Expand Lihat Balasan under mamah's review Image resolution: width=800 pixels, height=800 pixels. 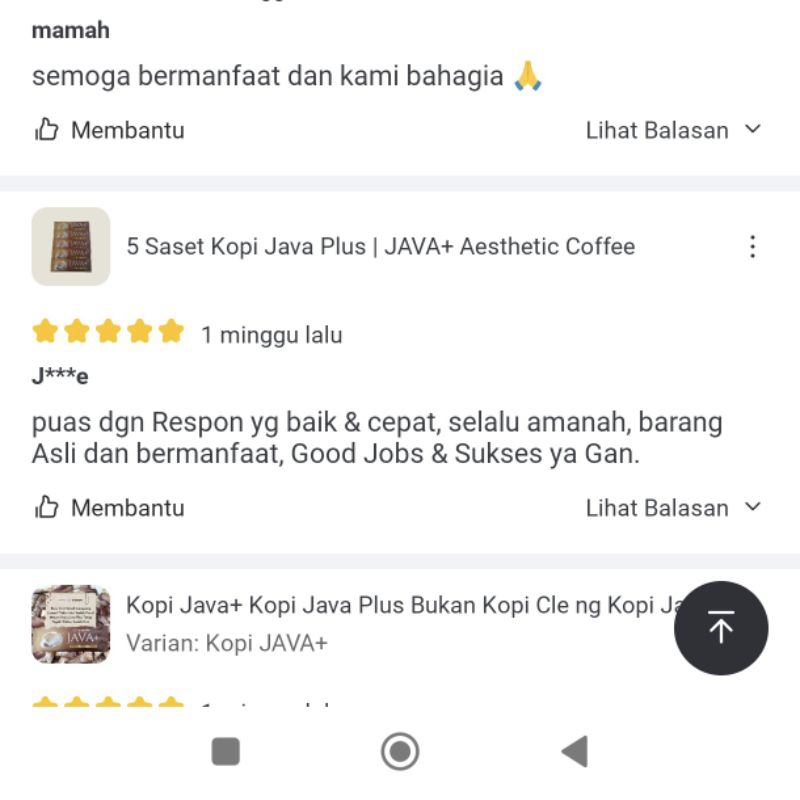point(673,130)
